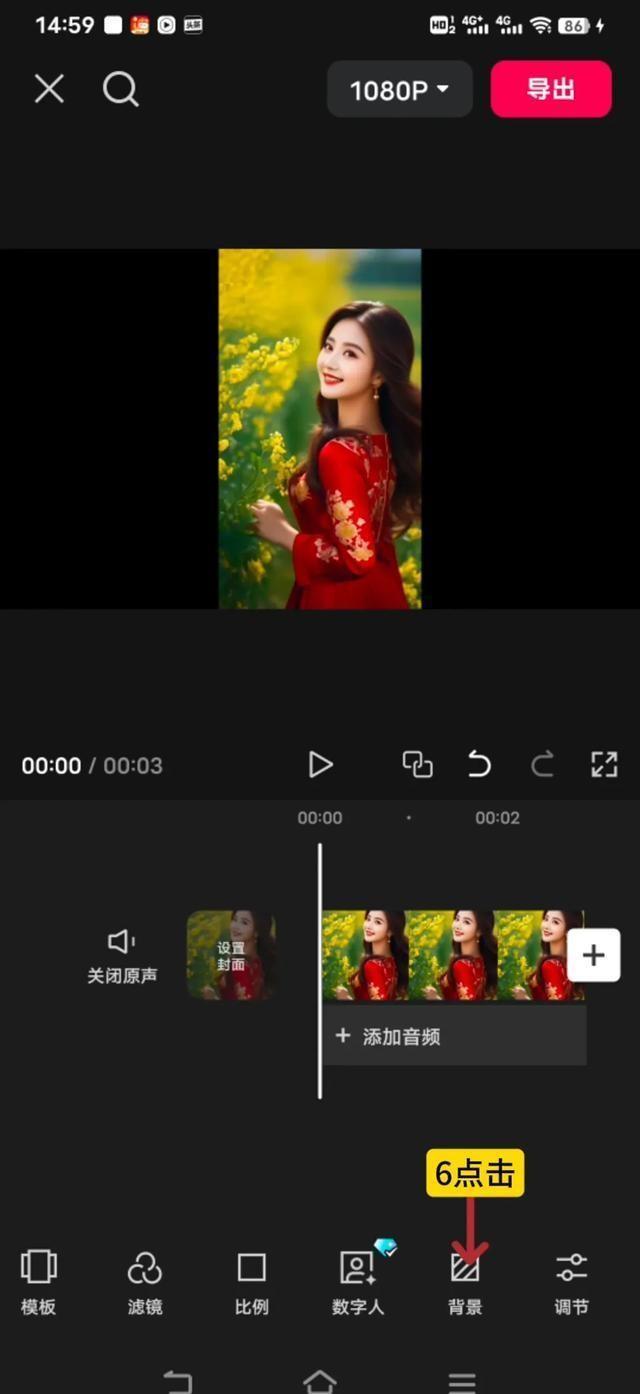The image size is (640, 1394).
Task: Undo the last edit
Action: (479, 765)
